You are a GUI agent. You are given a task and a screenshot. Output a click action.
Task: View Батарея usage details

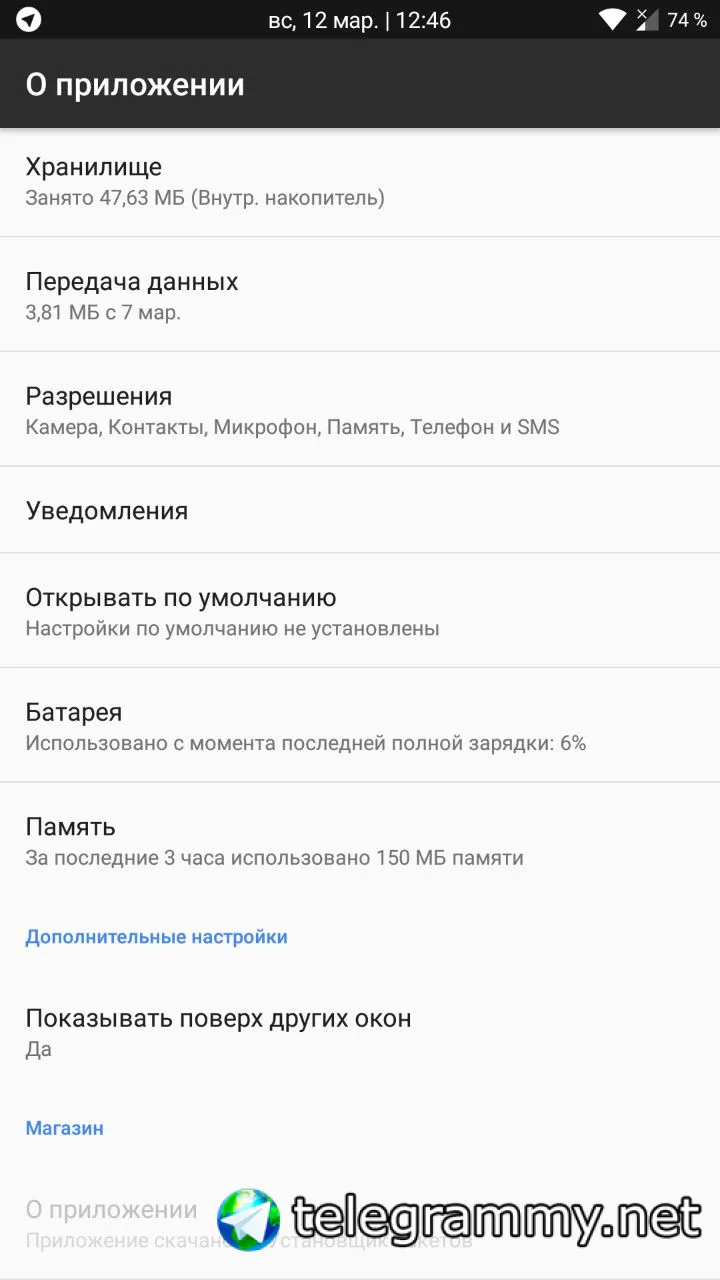pyautogui.click(x=360, y=726)
